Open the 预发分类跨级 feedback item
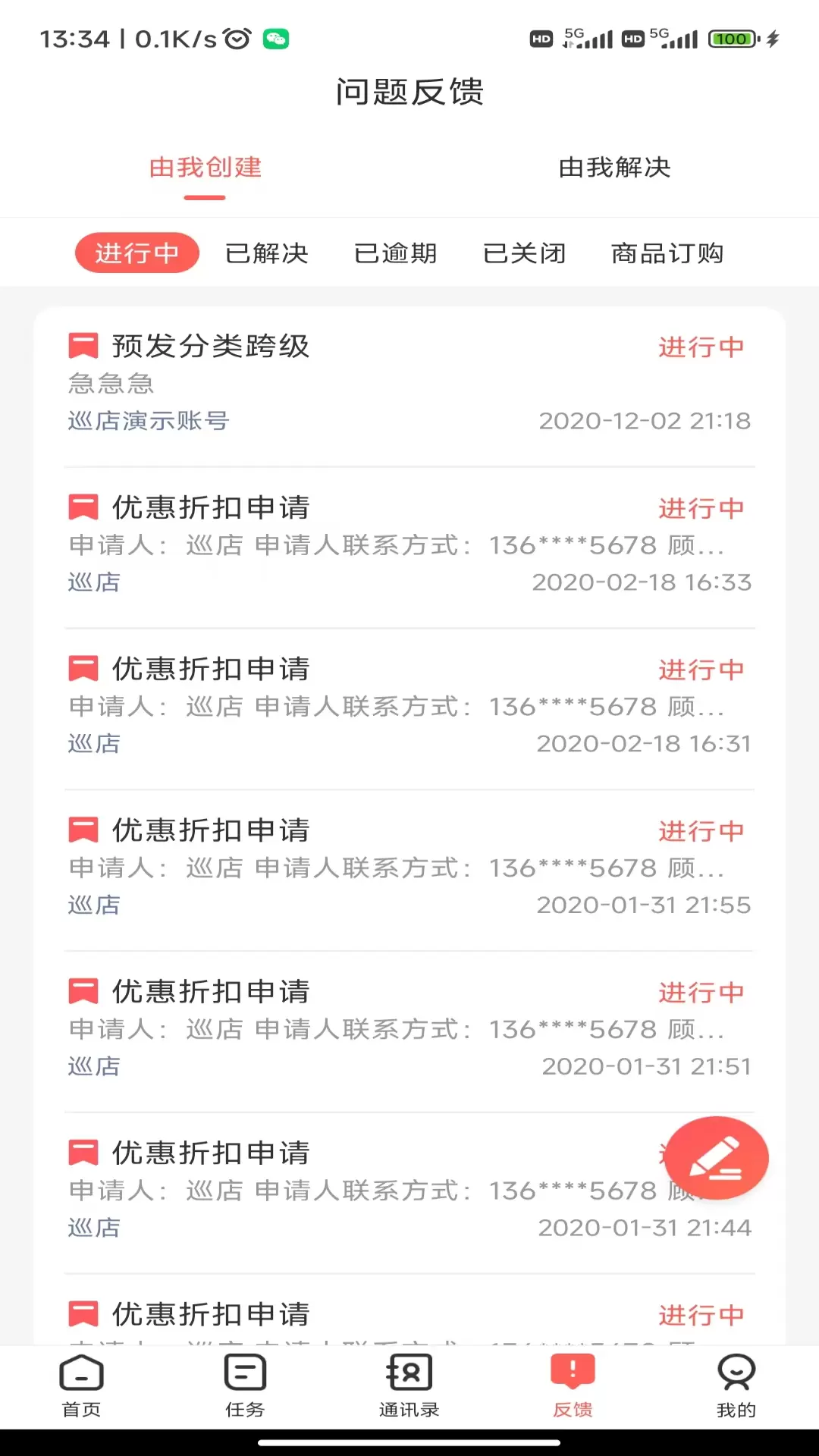Viewport: 819px width, 1456px height. pos(409,387)
